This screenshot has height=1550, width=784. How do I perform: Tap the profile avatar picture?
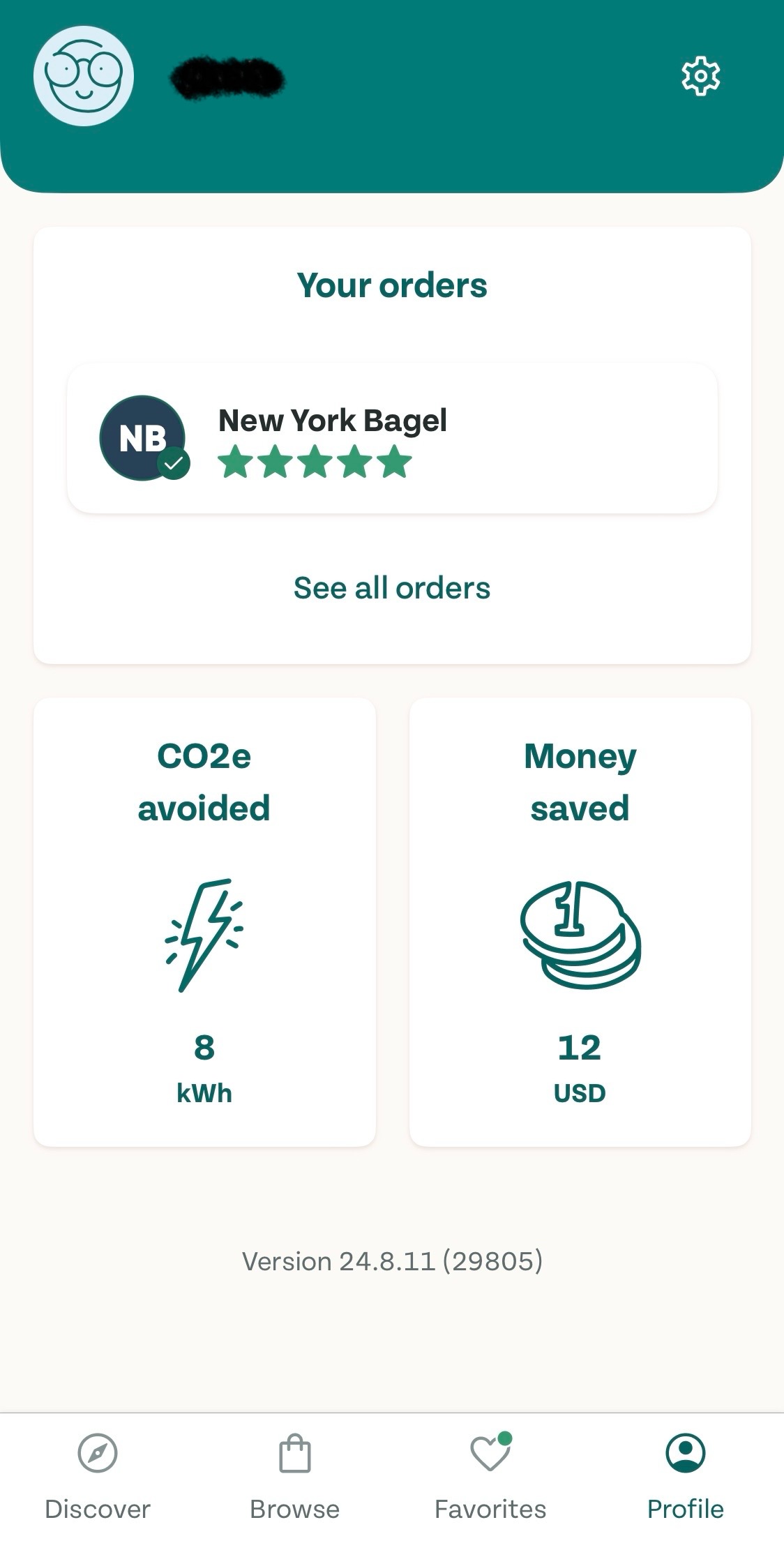(x=84, y=76)
